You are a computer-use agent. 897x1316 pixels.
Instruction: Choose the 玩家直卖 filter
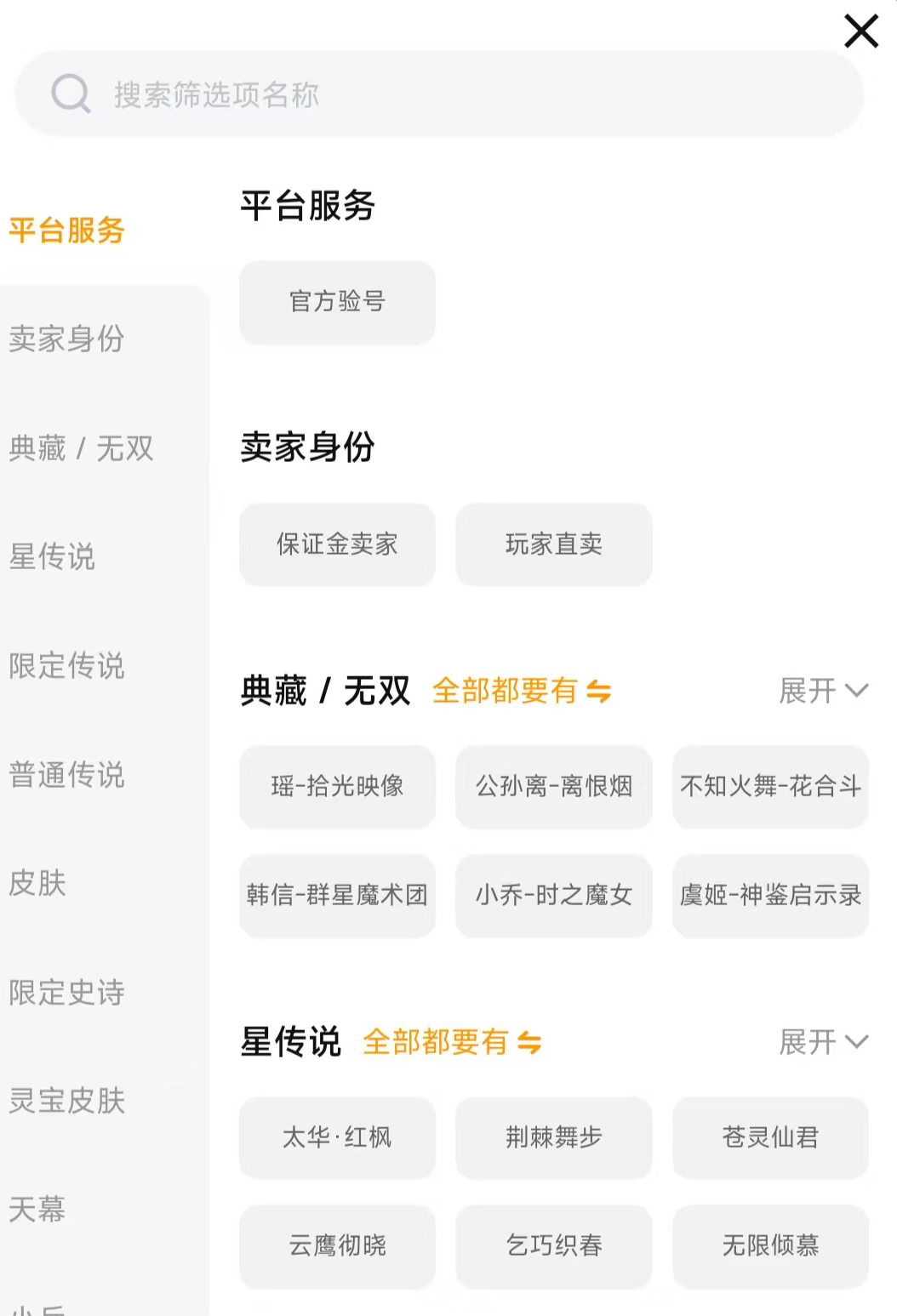pyautogui.click(x=554, y=544)
